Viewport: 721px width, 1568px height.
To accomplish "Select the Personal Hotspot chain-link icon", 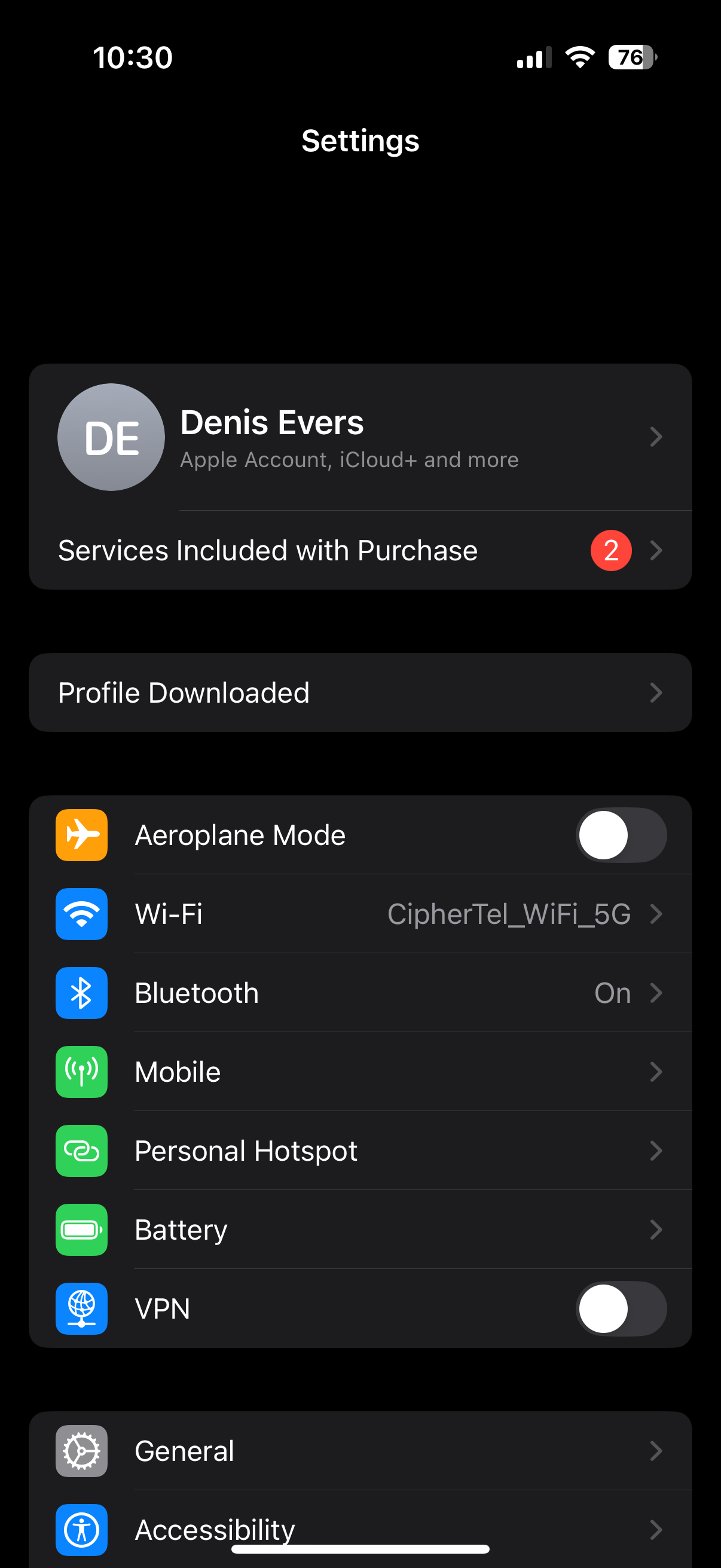I will click(x=81, y=1151).
